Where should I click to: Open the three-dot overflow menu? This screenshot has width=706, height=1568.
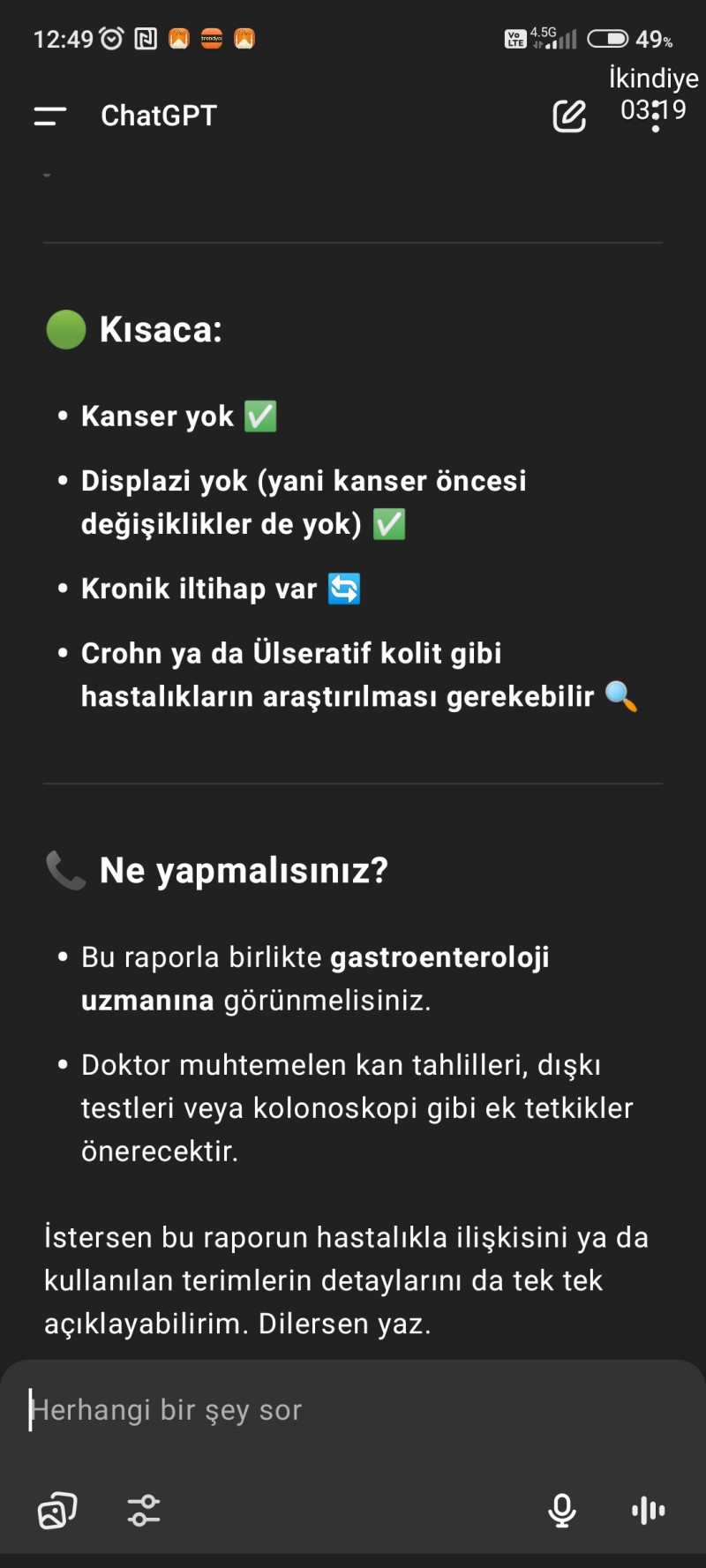tap(655, 116)
